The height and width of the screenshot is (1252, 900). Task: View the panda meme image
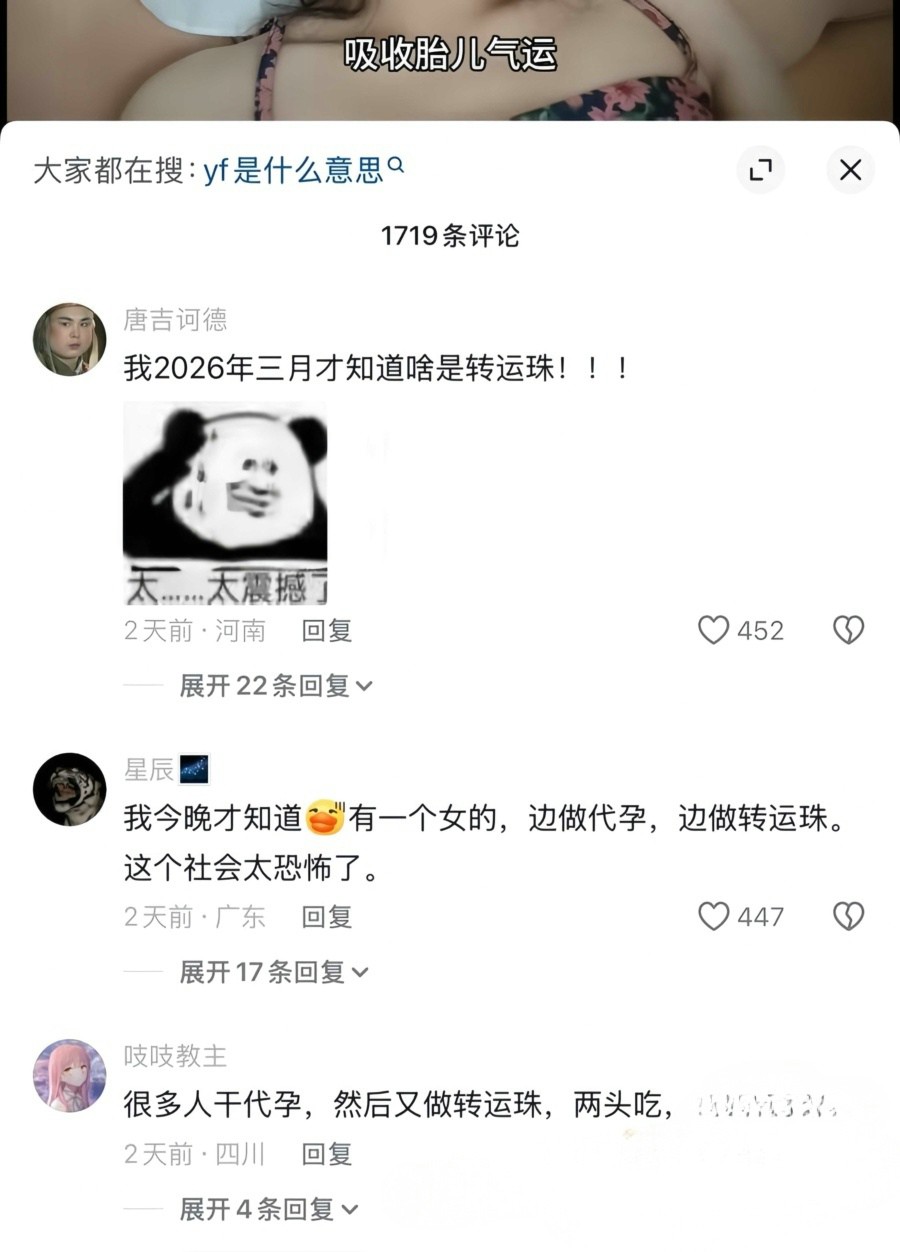(x=225, y=503)
